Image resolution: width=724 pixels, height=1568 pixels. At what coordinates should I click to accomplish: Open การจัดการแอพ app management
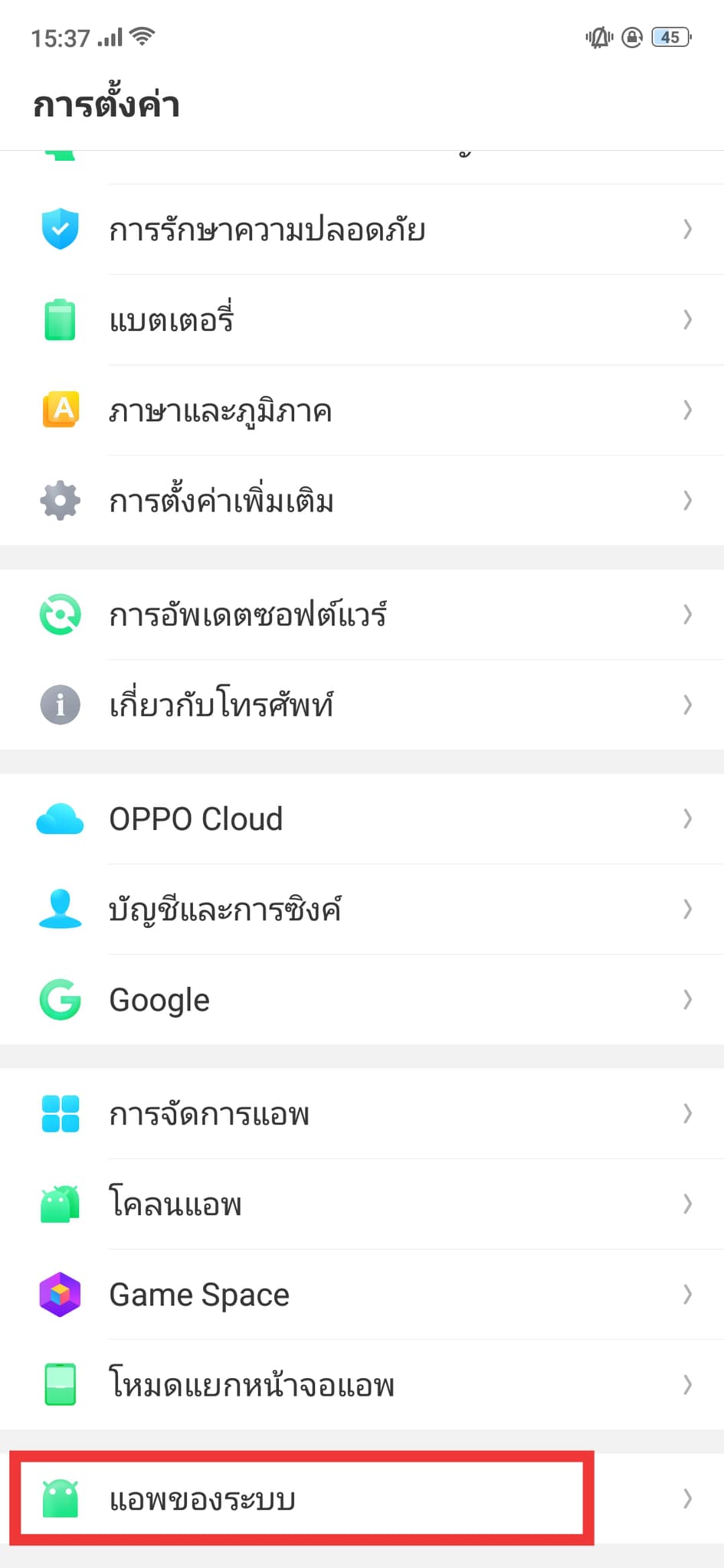pyautogui.click(x=209, y=1113)
